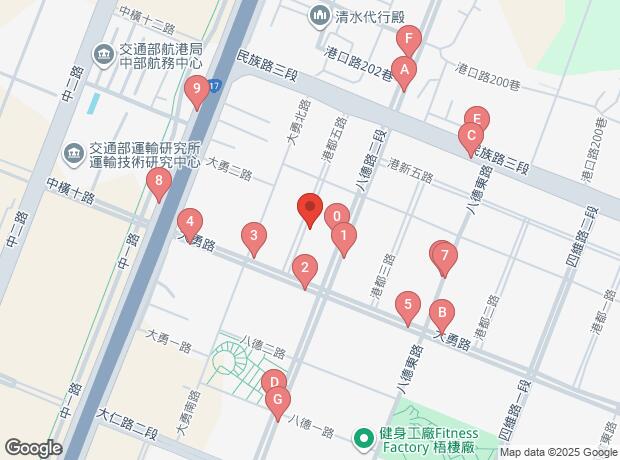Select the pin numbered 7
The image size is (620, 460).
[x=444, y=256]
